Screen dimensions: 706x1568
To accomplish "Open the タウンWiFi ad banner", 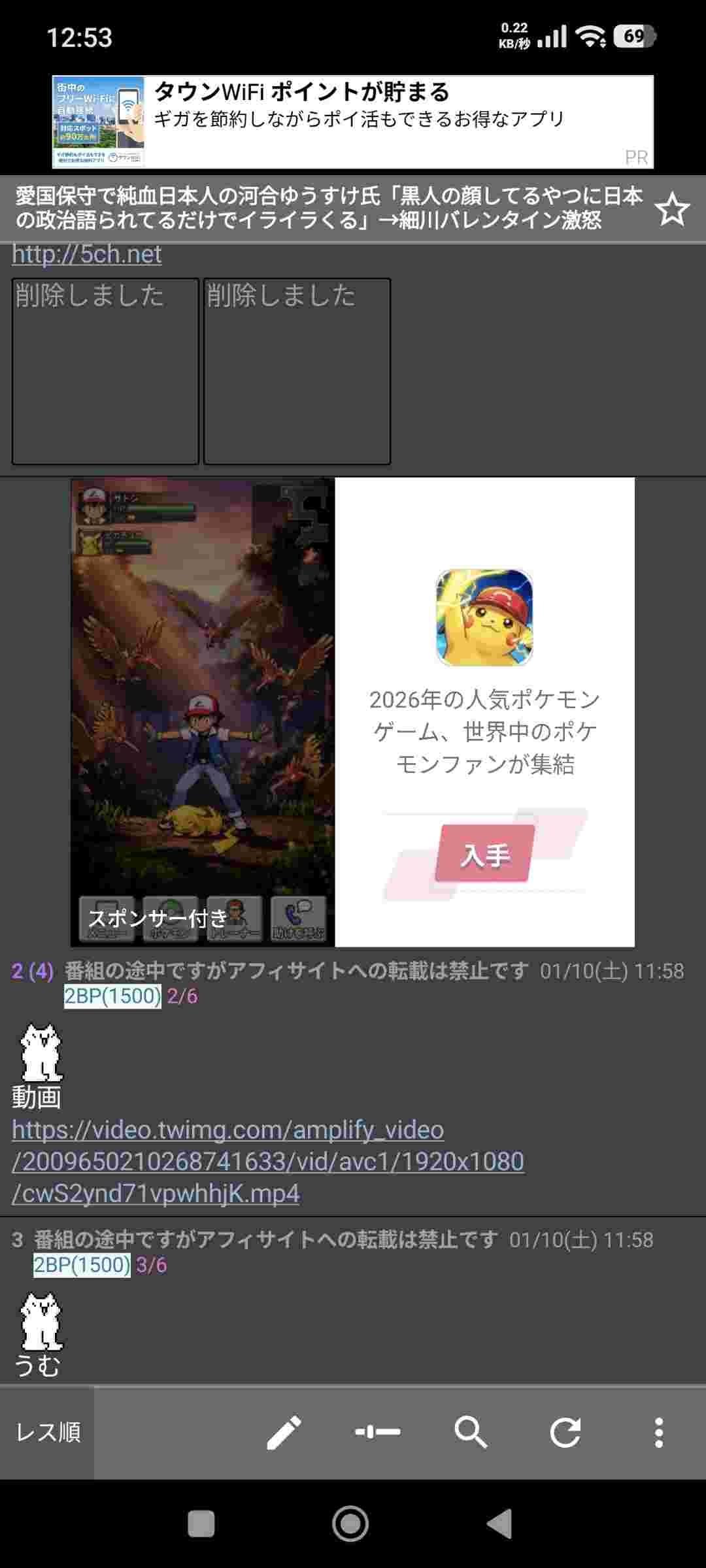I will (353, 122).
